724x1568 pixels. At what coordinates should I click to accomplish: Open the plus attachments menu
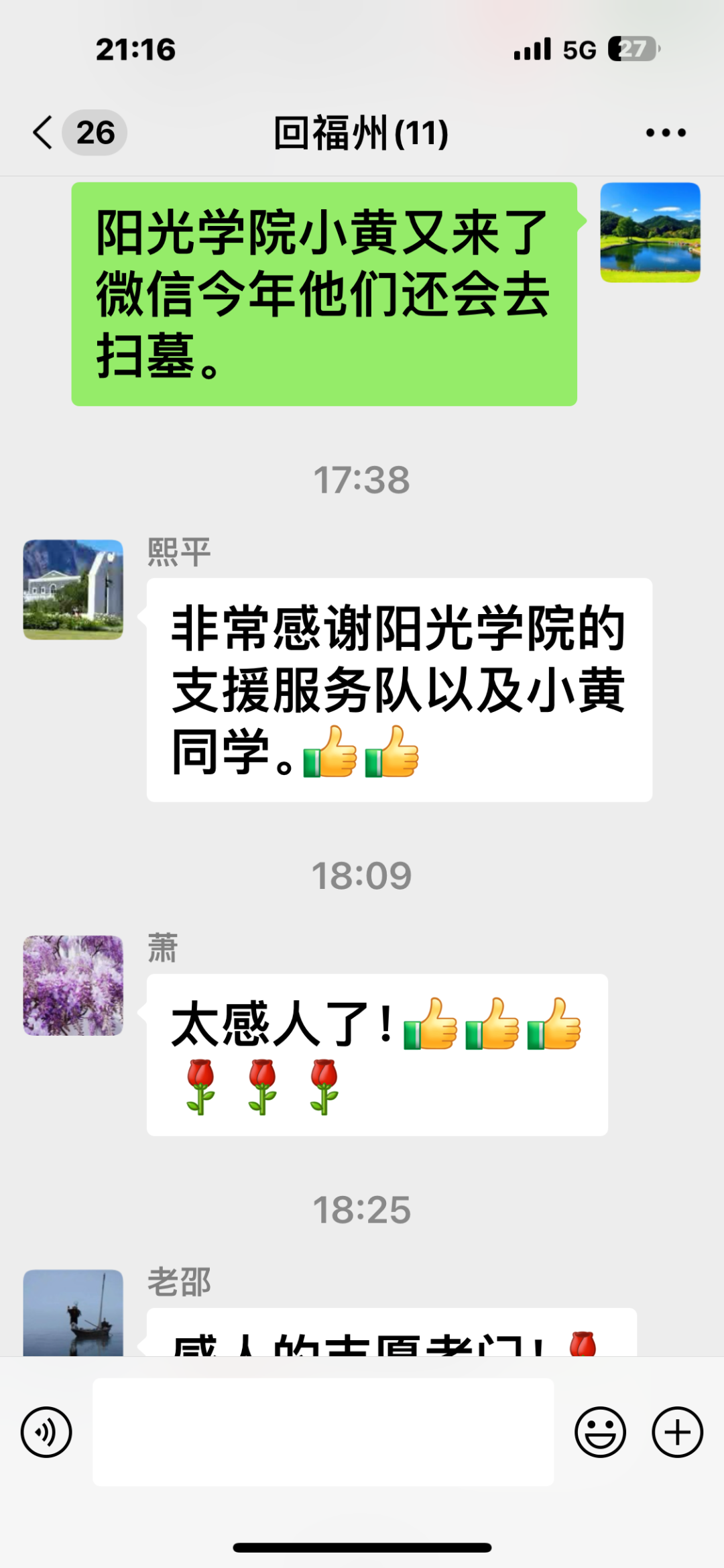pyautogui.click(x=677, y=1432)
